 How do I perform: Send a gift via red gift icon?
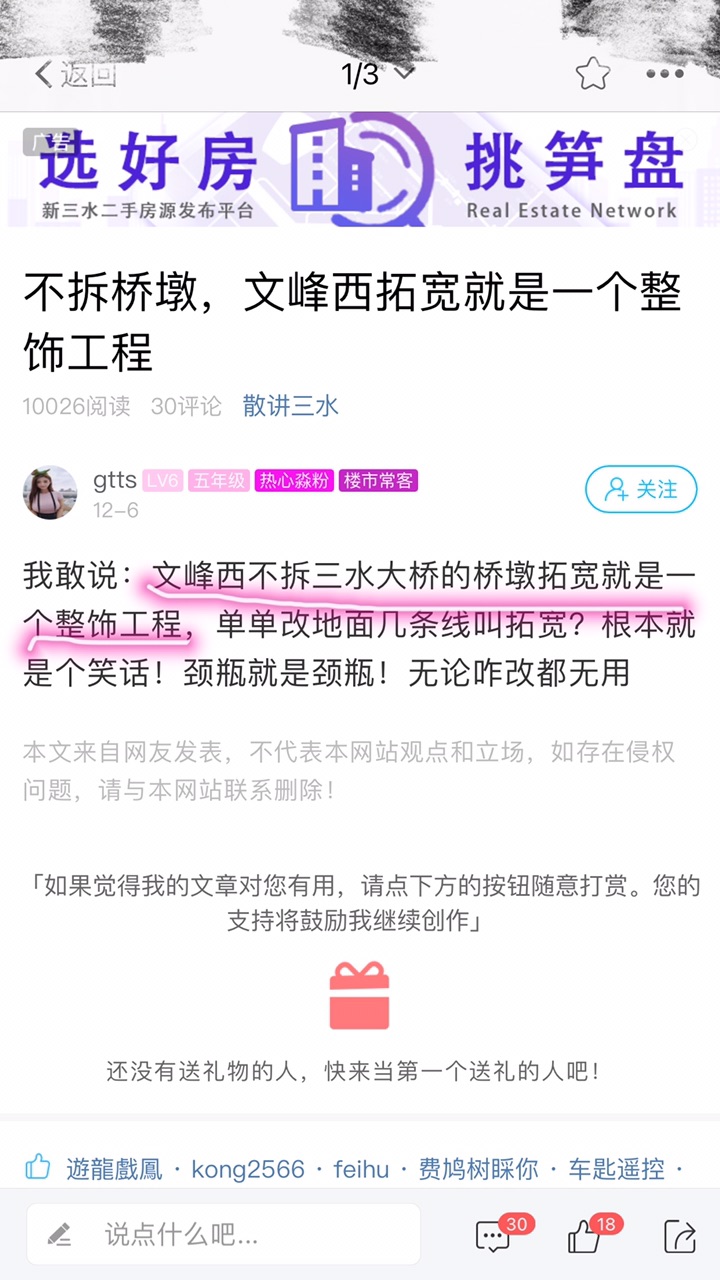(359, 996)
